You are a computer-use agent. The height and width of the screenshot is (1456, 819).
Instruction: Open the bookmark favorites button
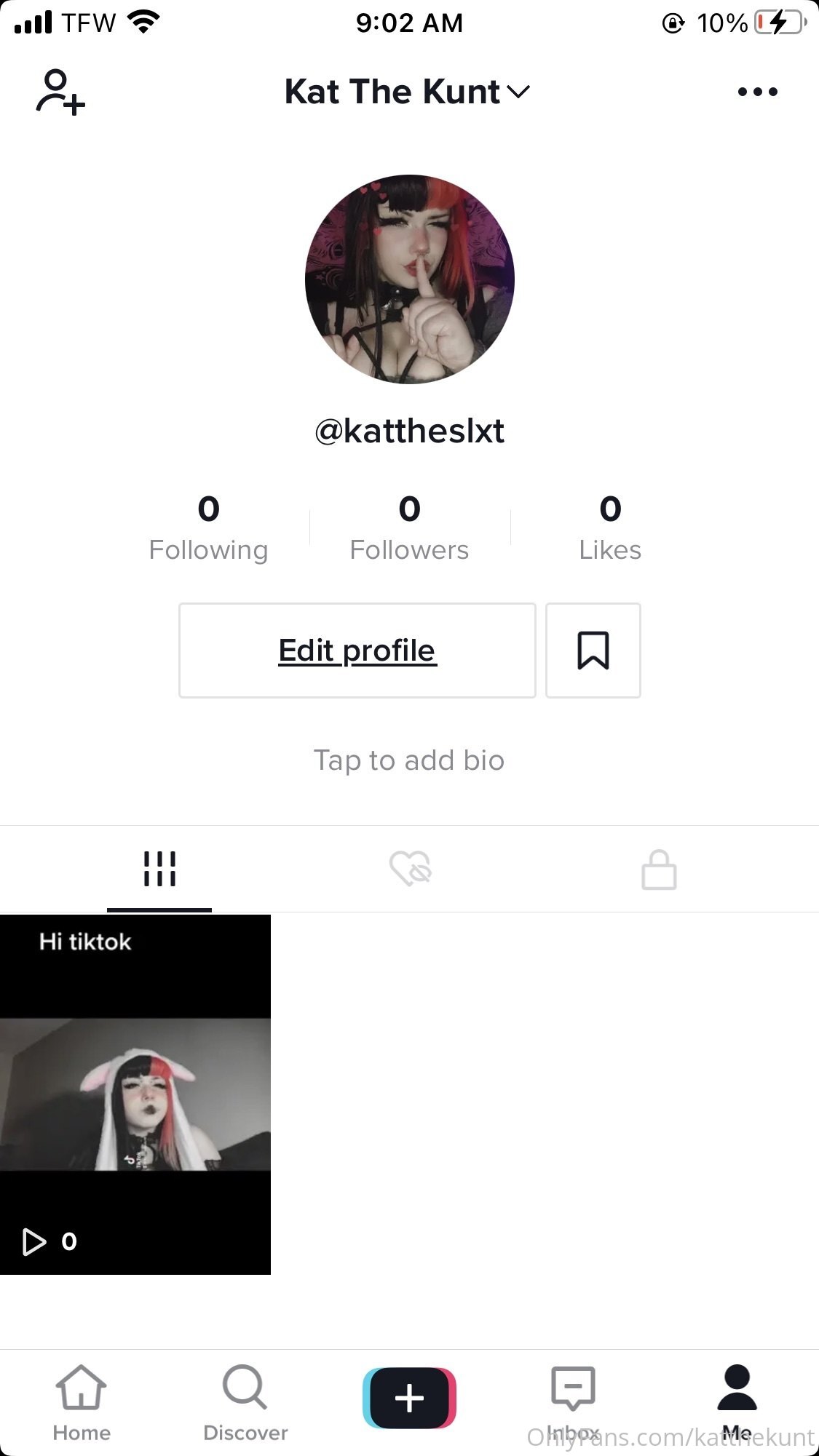click(593, 651)
